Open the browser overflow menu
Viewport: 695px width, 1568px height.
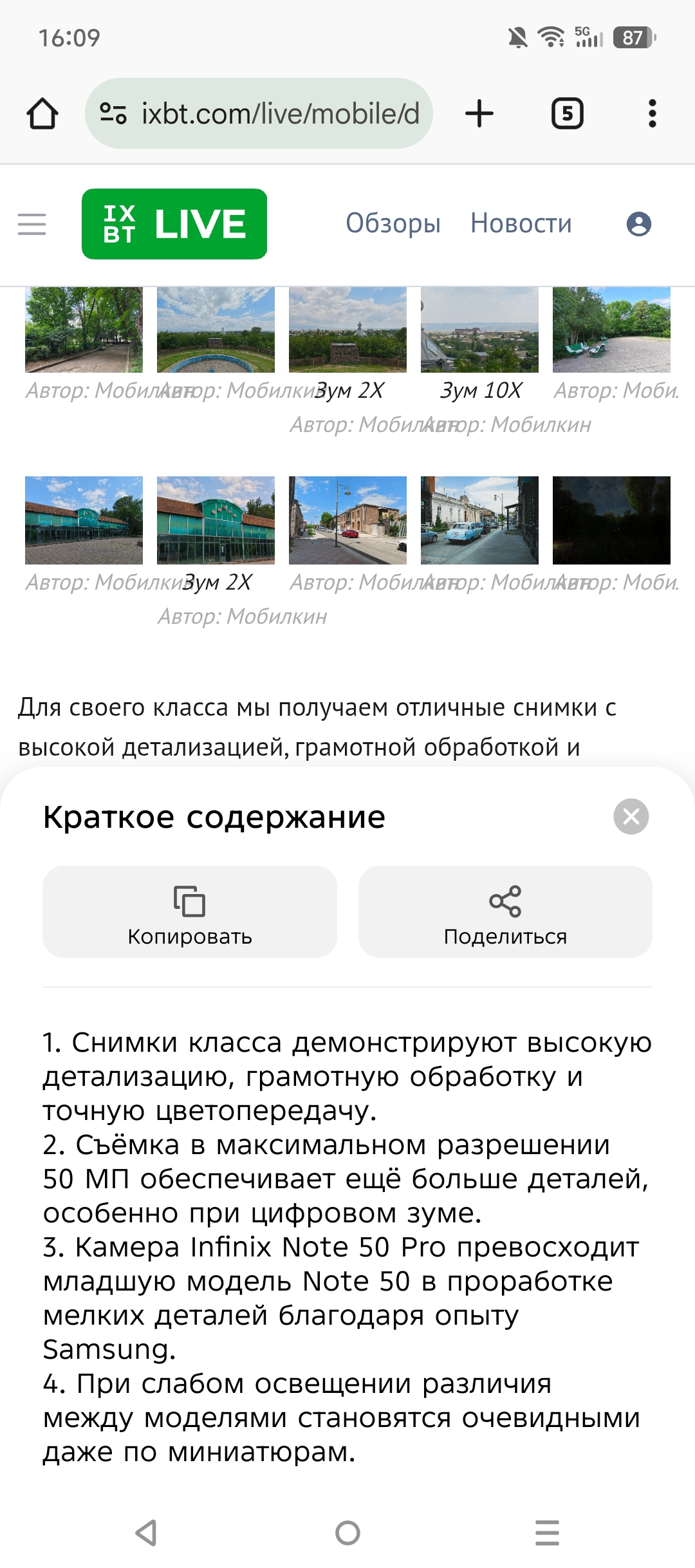point(652,114)
